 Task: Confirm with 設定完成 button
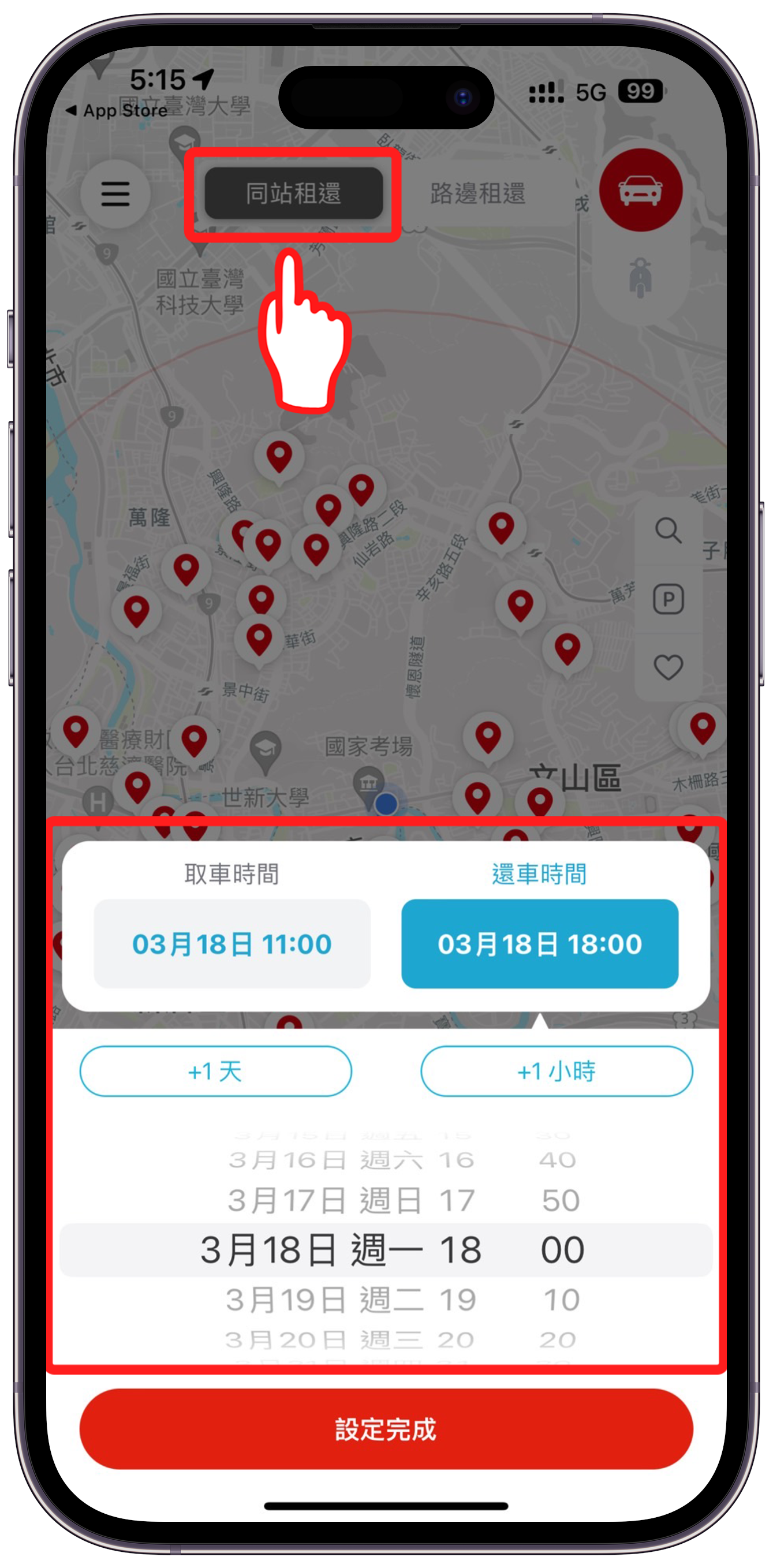click(x=386, y=1429)
